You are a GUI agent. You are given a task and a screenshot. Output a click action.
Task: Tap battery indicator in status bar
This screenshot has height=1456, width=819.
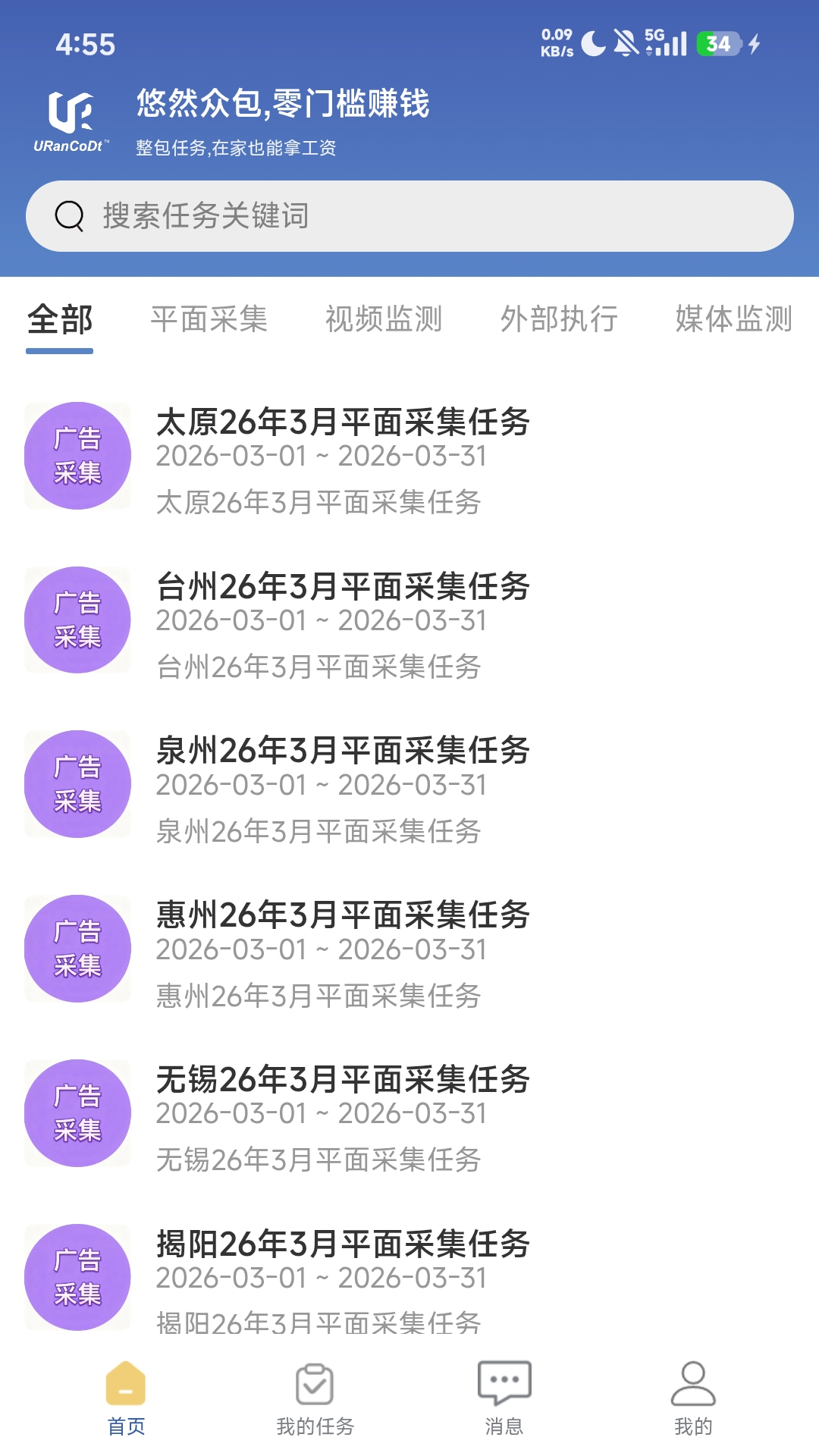(716, 44)
